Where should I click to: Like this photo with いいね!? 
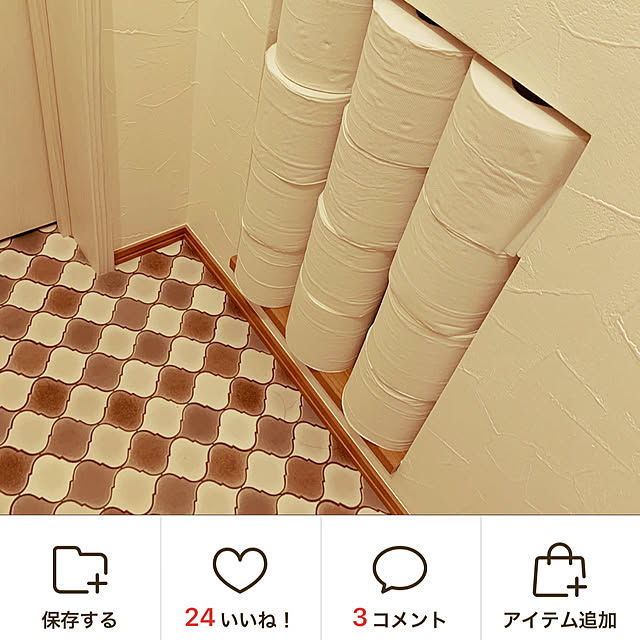(x=240, y=585)
